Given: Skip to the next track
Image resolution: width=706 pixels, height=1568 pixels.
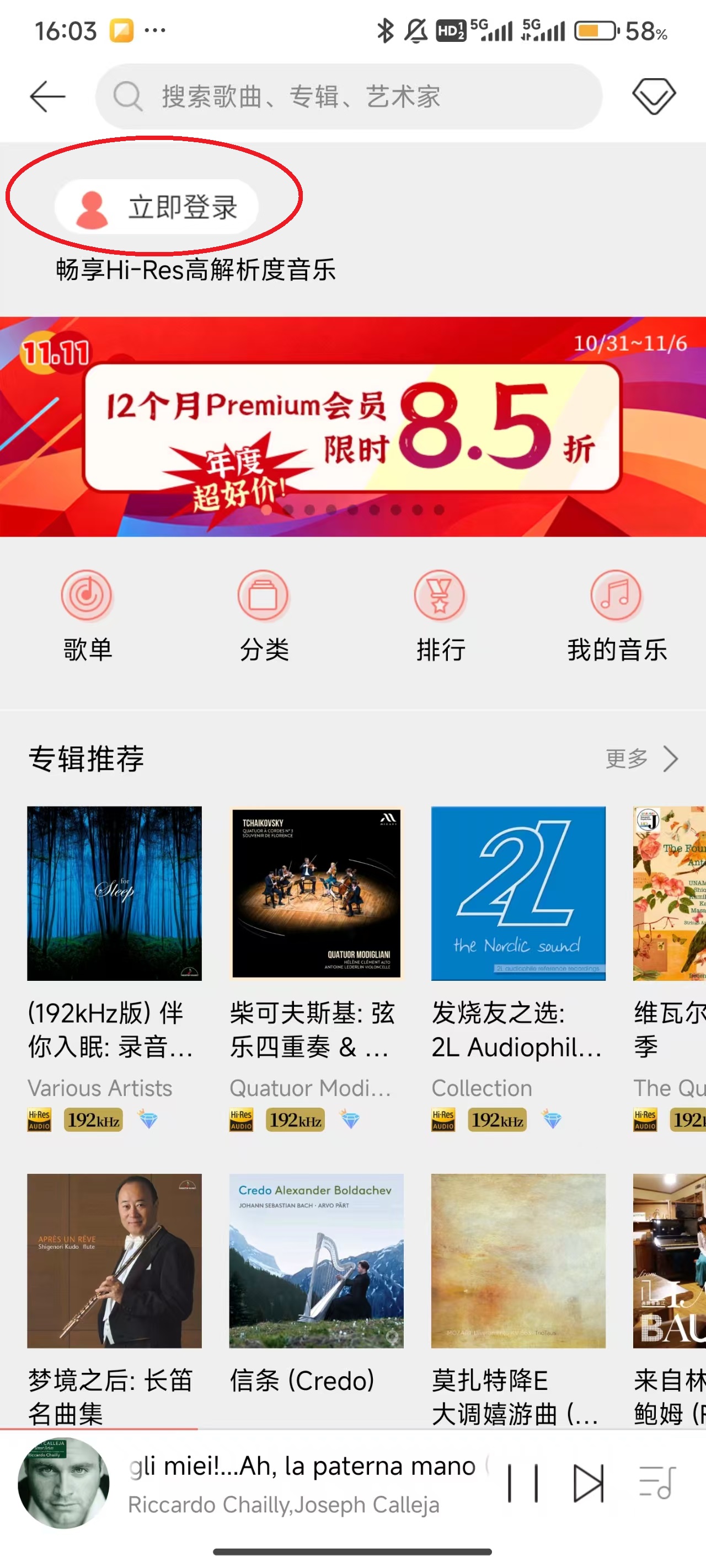Looking at the screenshot, I should (x=588, y=1484).
